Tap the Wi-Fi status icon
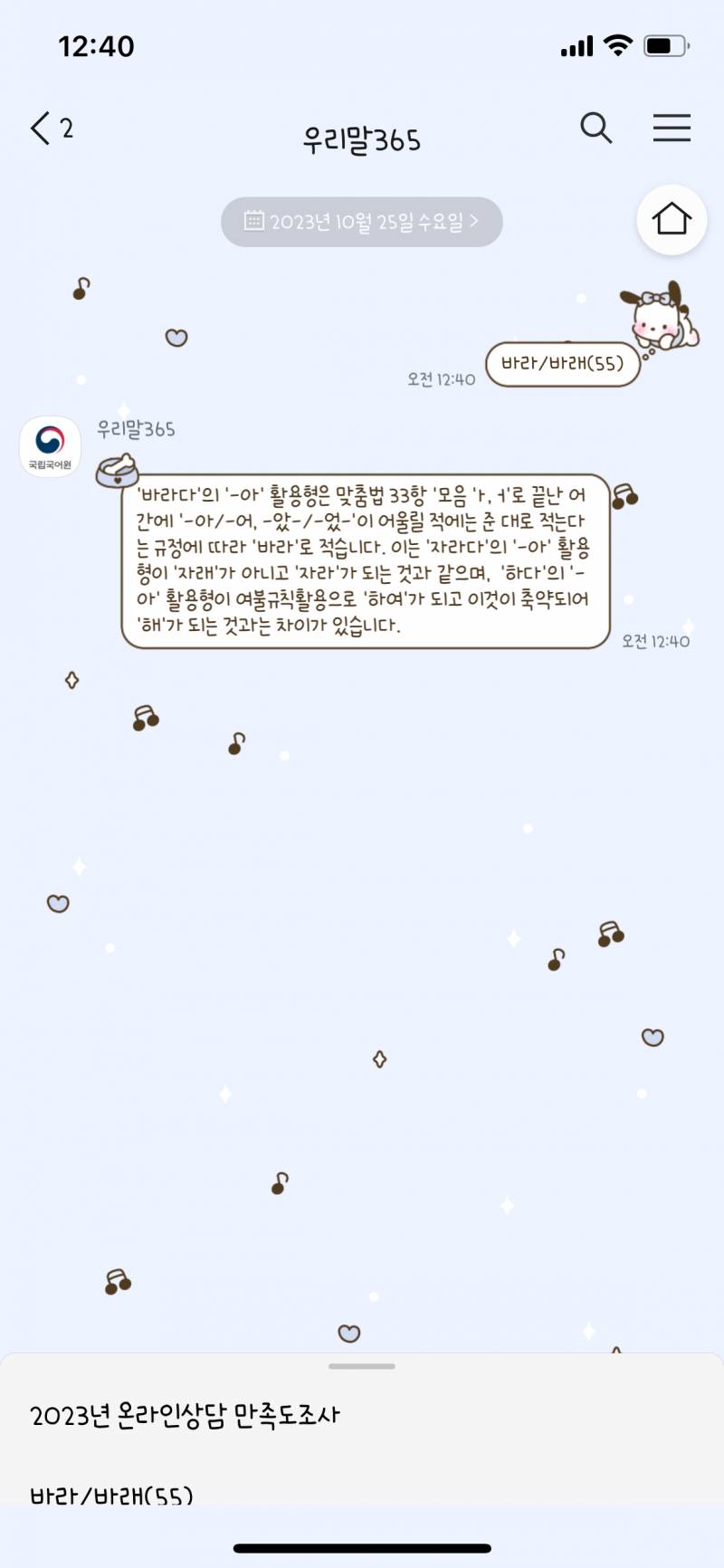 click(x=618, y=43)
